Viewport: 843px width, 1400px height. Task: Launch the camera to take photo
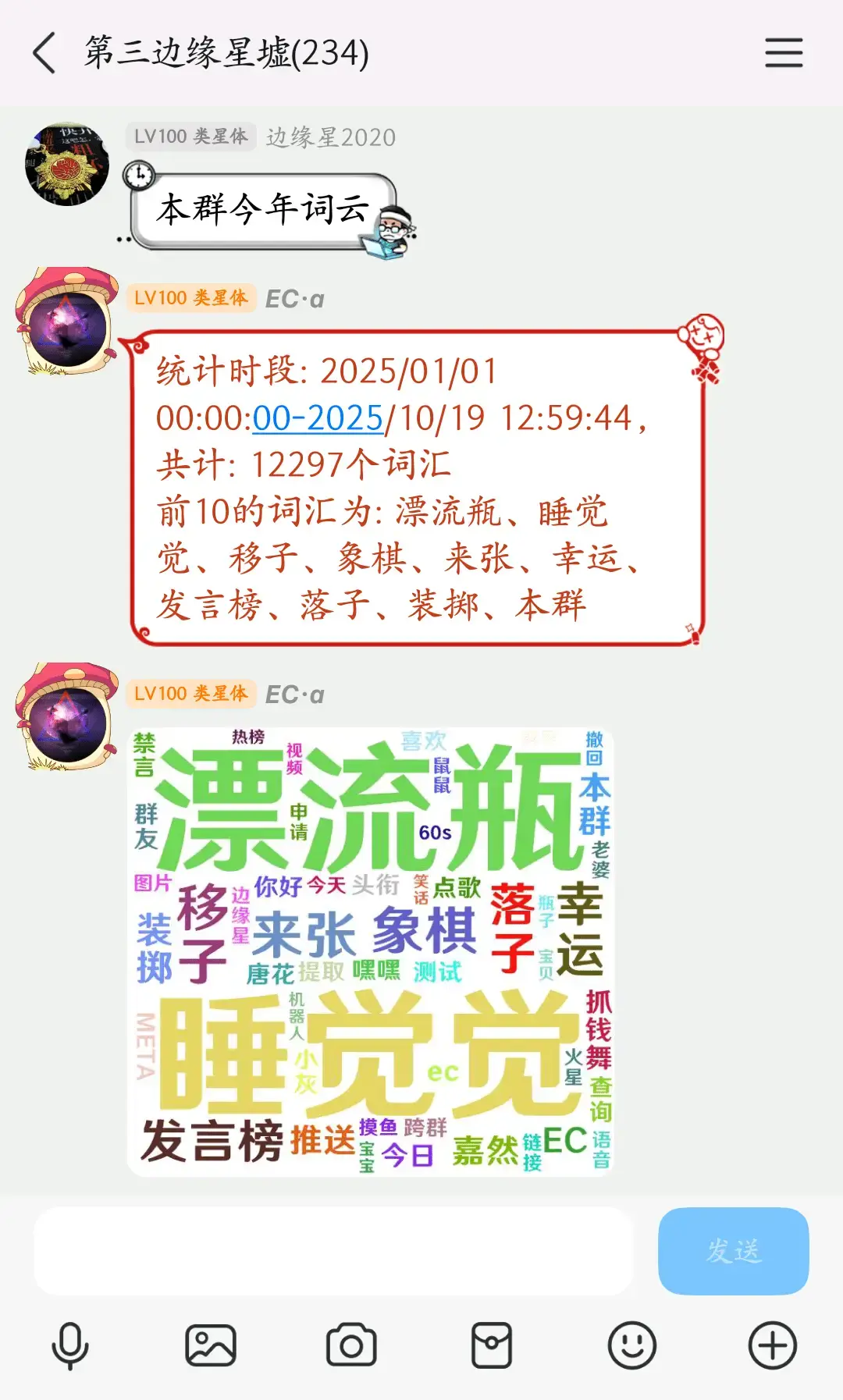pyautogui.click(x=351, y=1345)
